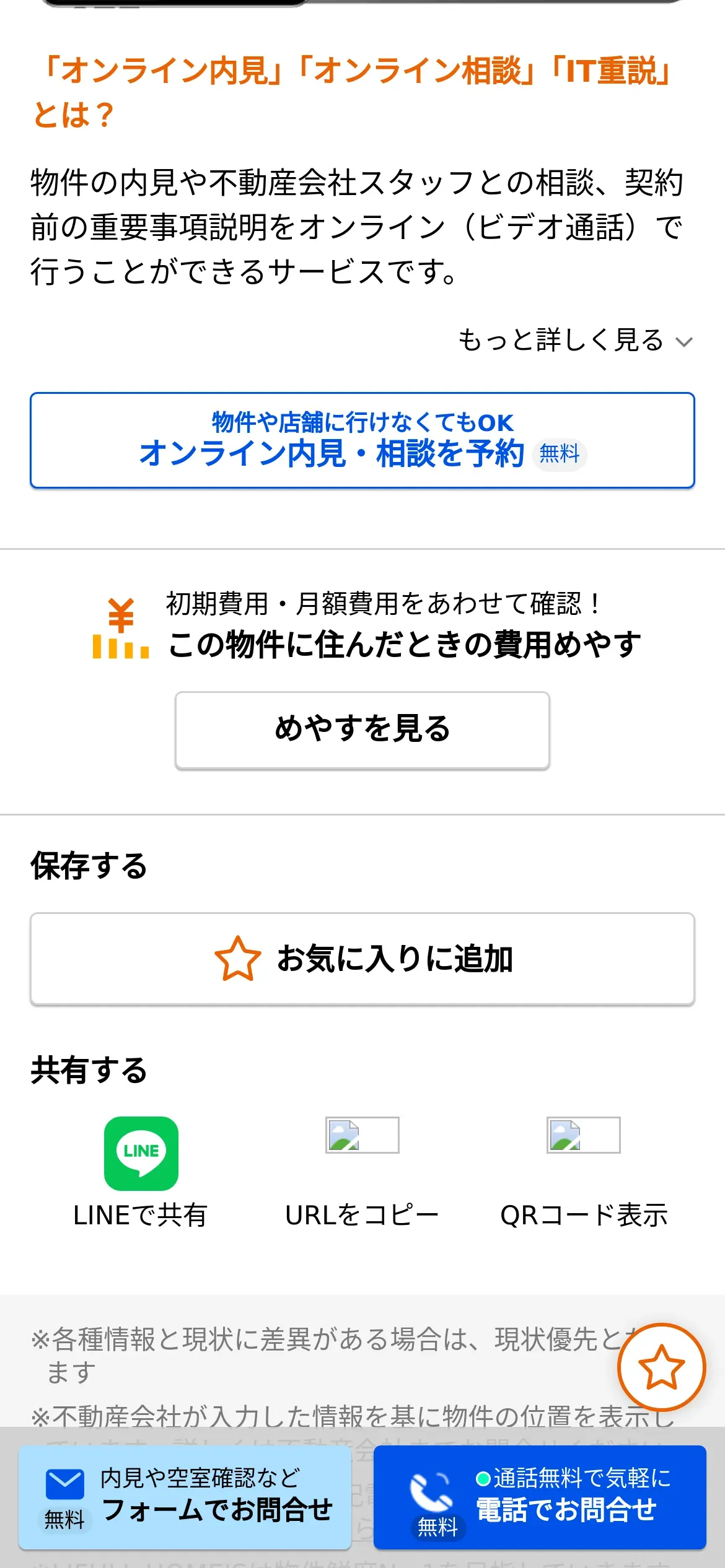Call via 電話でお問合せ

tap(539, 1497)
